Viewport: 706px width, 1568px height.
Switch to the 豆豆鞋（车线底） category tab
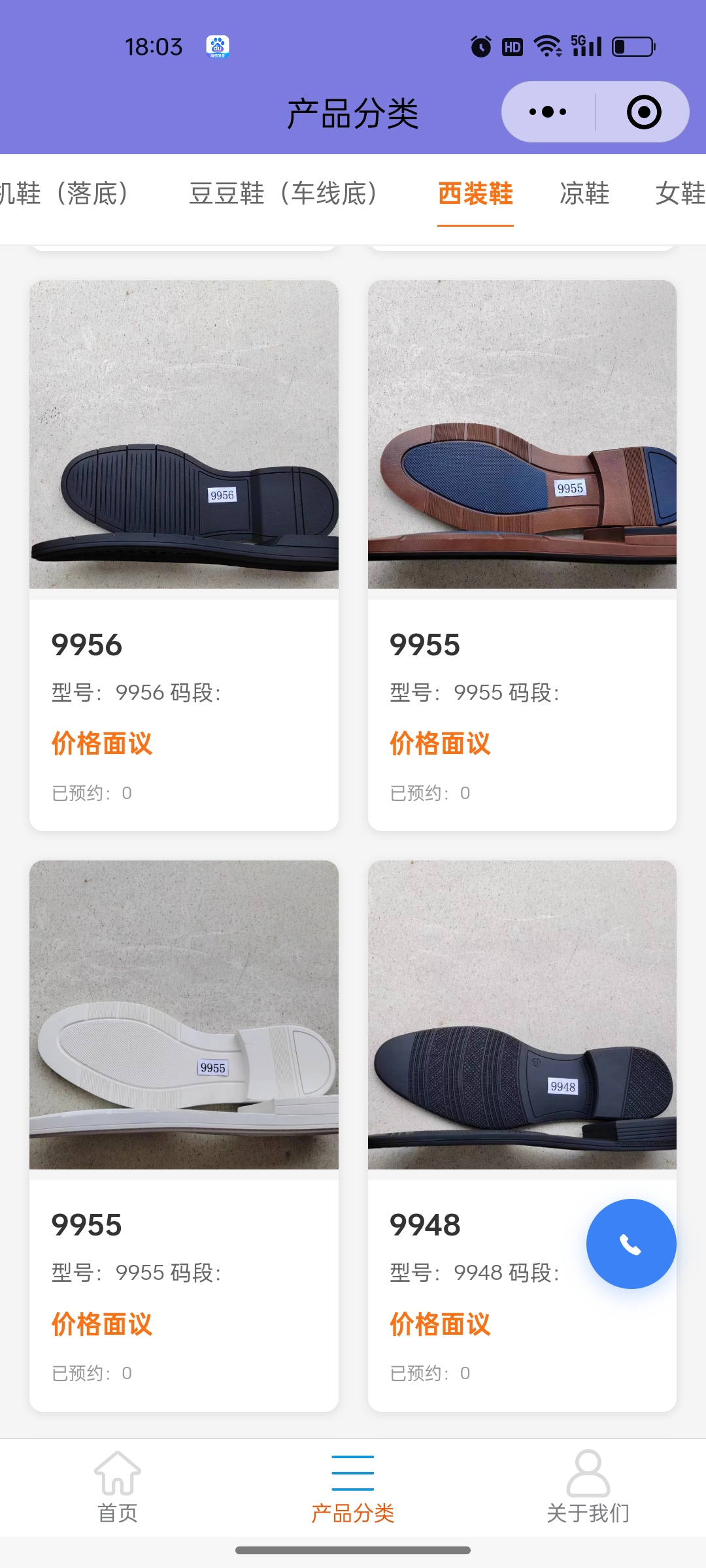[283, 193]
